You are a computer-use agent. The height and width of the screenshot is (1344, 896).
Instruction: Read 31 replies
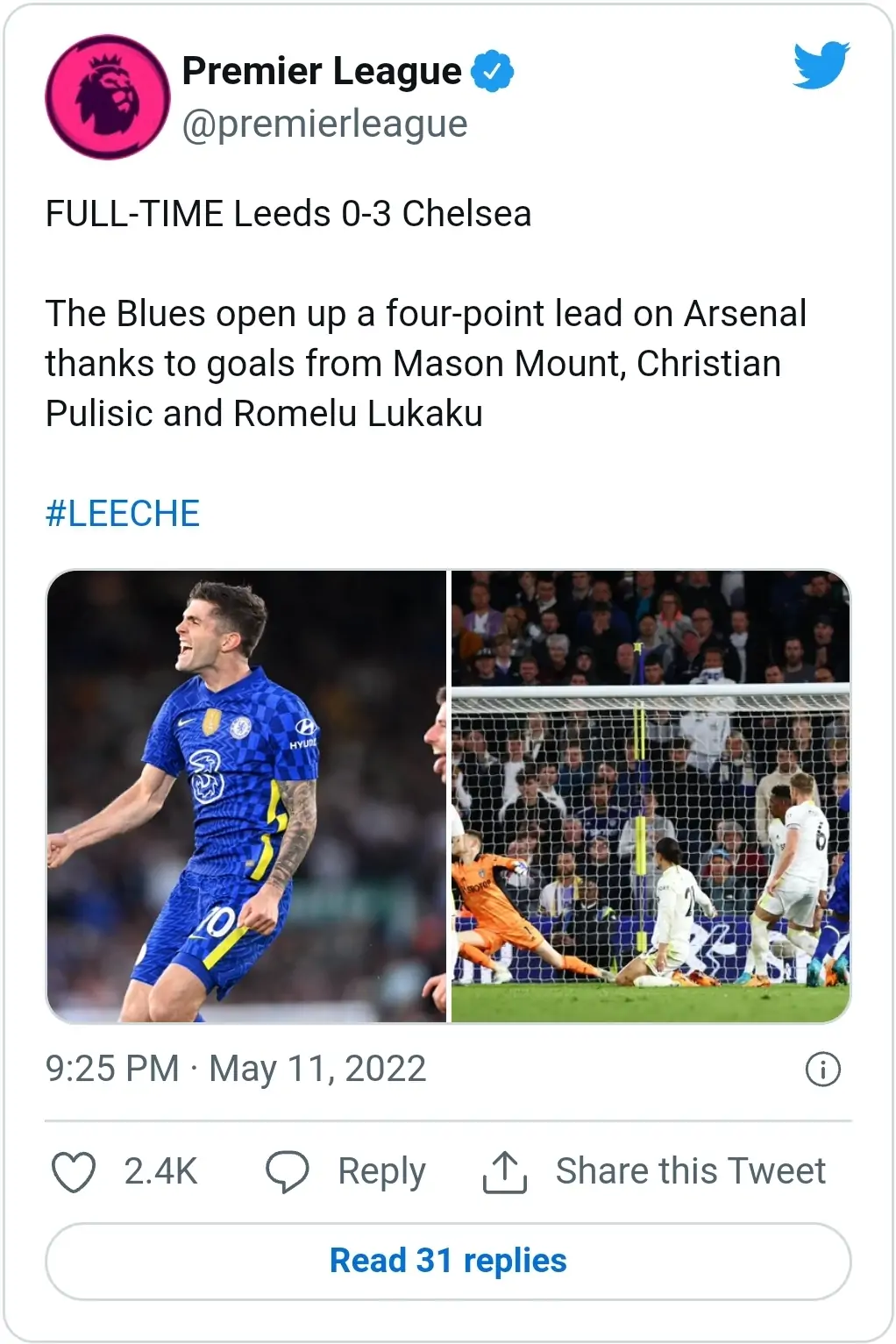tap(448, 1261)
